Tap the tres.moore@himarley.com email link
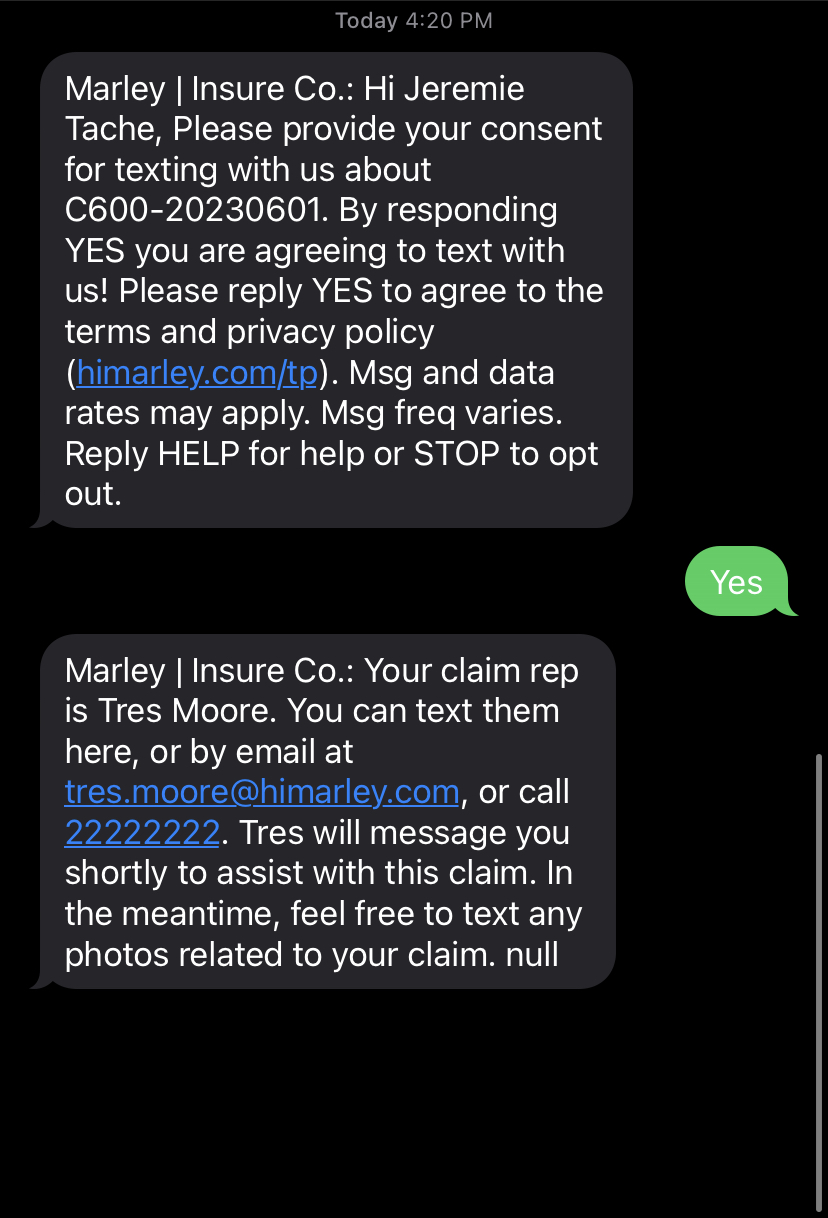Image resolution: width=828 pixels, height=1218 pixels. [x=262, y=792]
